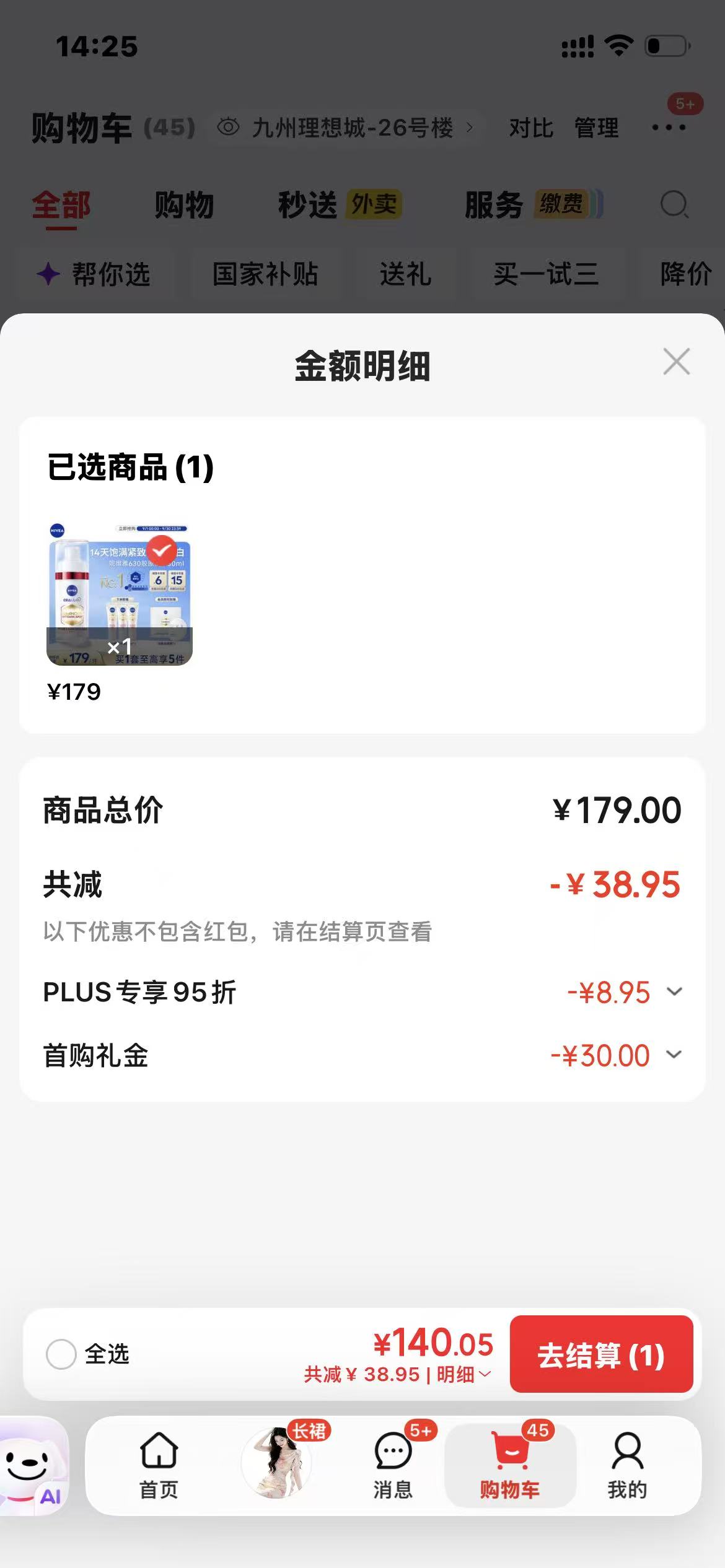The height and width of the screenshot is (1568, 725).
Task: Open the 购物车 tab in bottom bar
Action: [x=510, y=1466]
